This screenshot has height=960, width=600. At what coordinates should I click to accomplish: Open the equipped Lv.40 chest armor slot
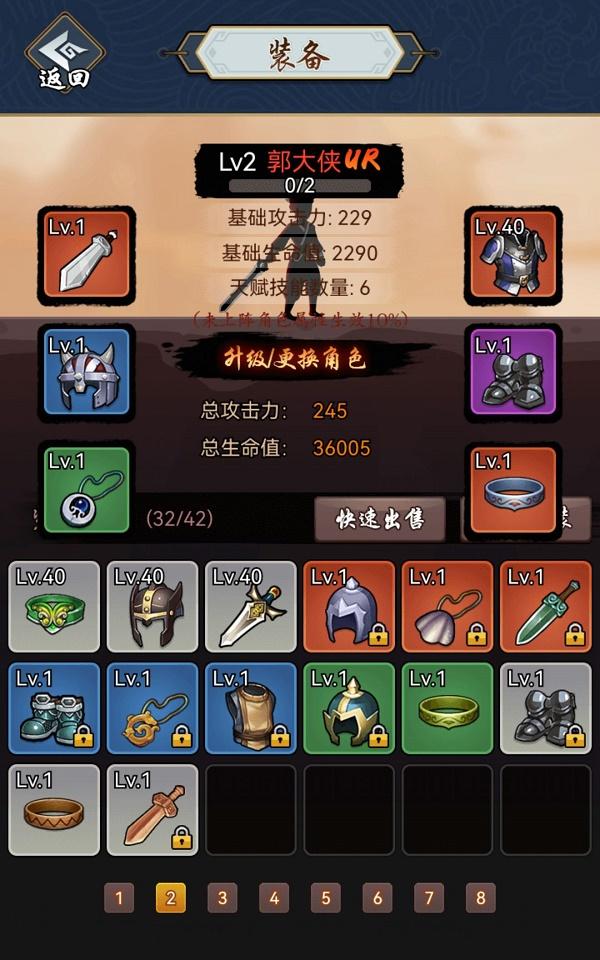pyautogui.click(x=513, y=254)
